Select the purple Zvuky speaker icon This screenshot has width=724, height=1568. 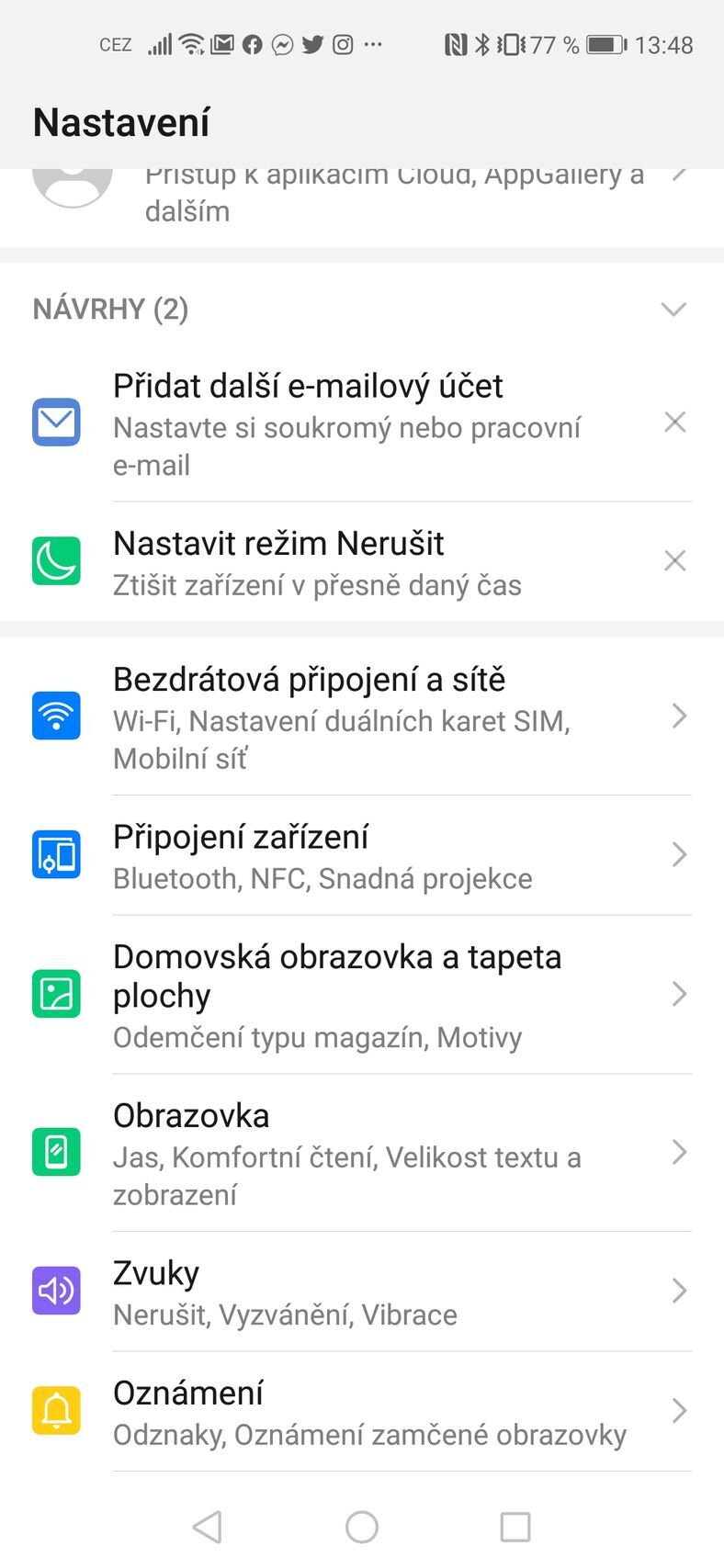pyautogui.click(x=56, y=1291)
